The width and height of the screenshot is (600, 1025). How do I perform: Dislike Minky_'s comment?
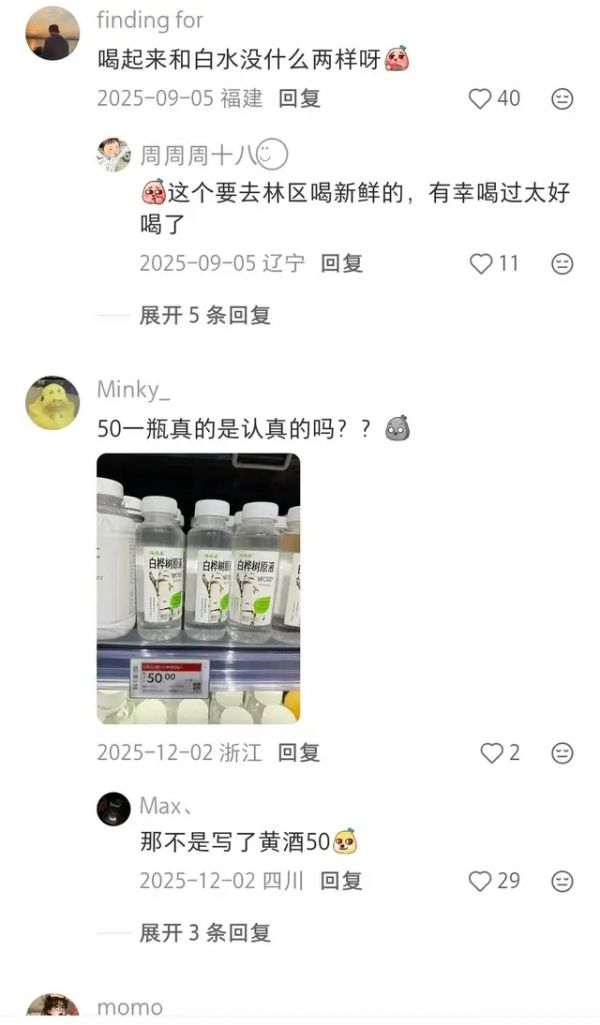562,753
